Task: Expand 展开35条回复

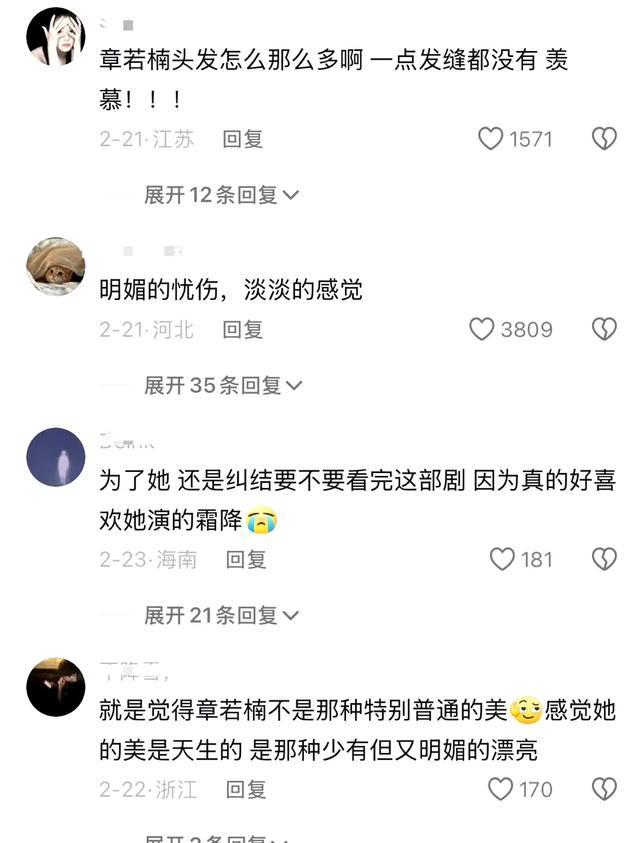Action: coord(223,385)
